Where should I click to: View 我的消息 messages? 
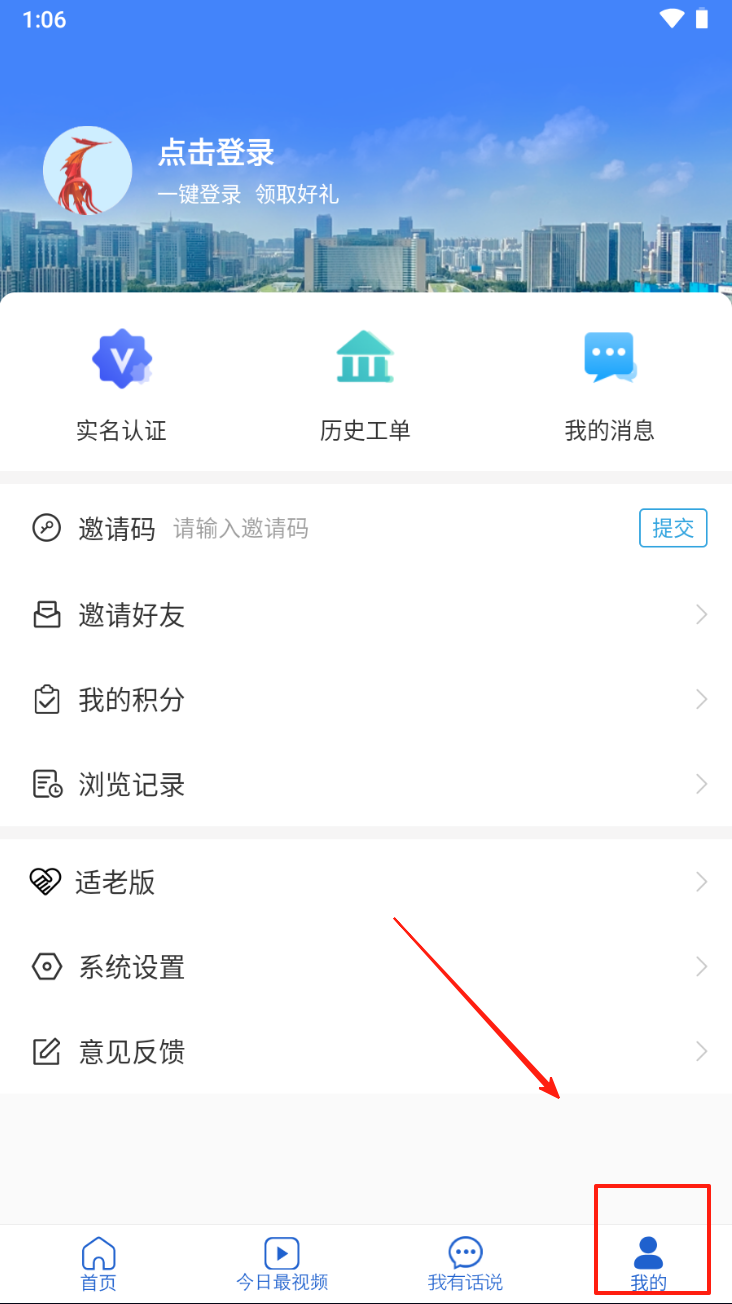pyautogui.click(x=609, y=385)
